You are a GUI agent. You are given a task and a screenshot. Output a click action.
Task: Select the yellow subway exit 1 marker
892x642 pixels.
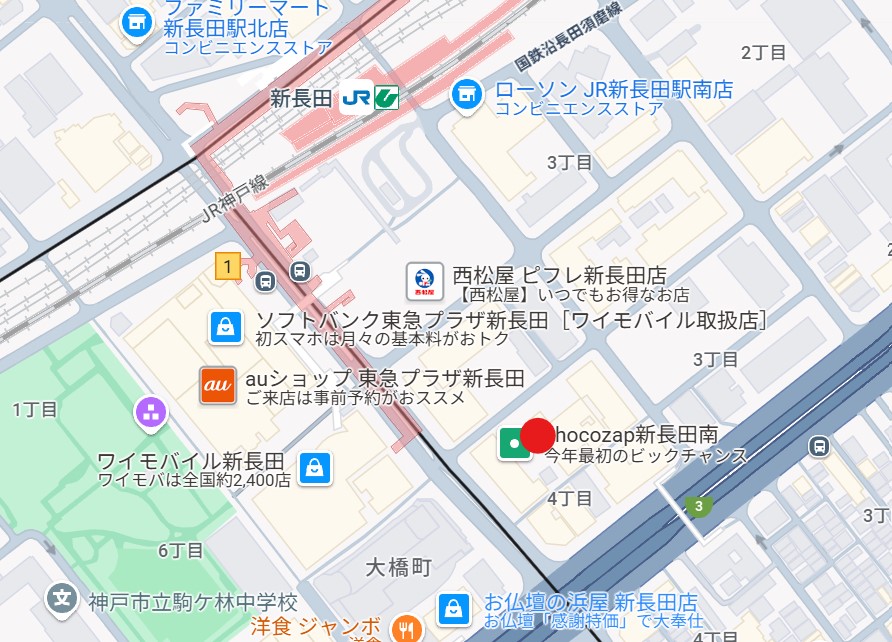point(228,266)
